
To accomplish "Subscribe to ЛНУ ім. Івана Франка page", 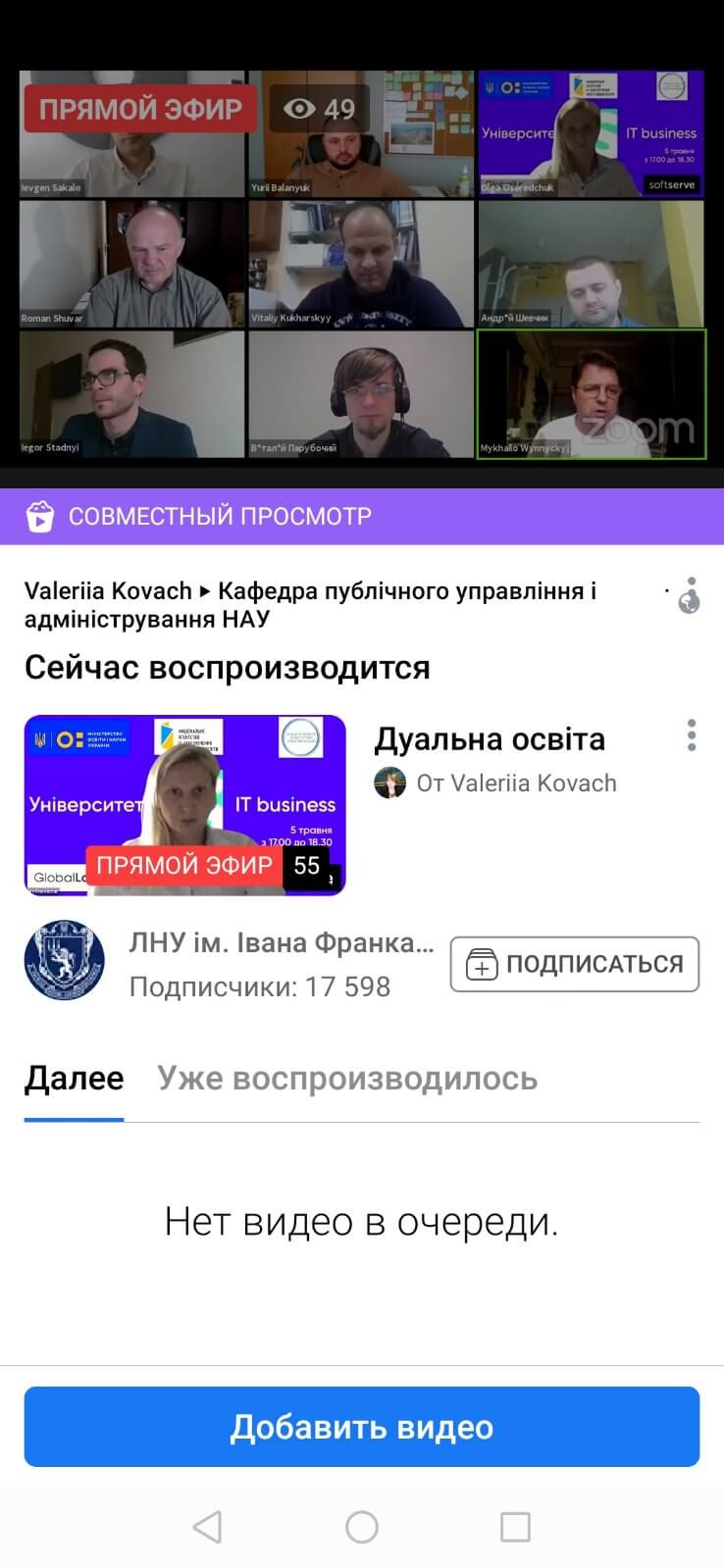I will [x=574, y=964].
